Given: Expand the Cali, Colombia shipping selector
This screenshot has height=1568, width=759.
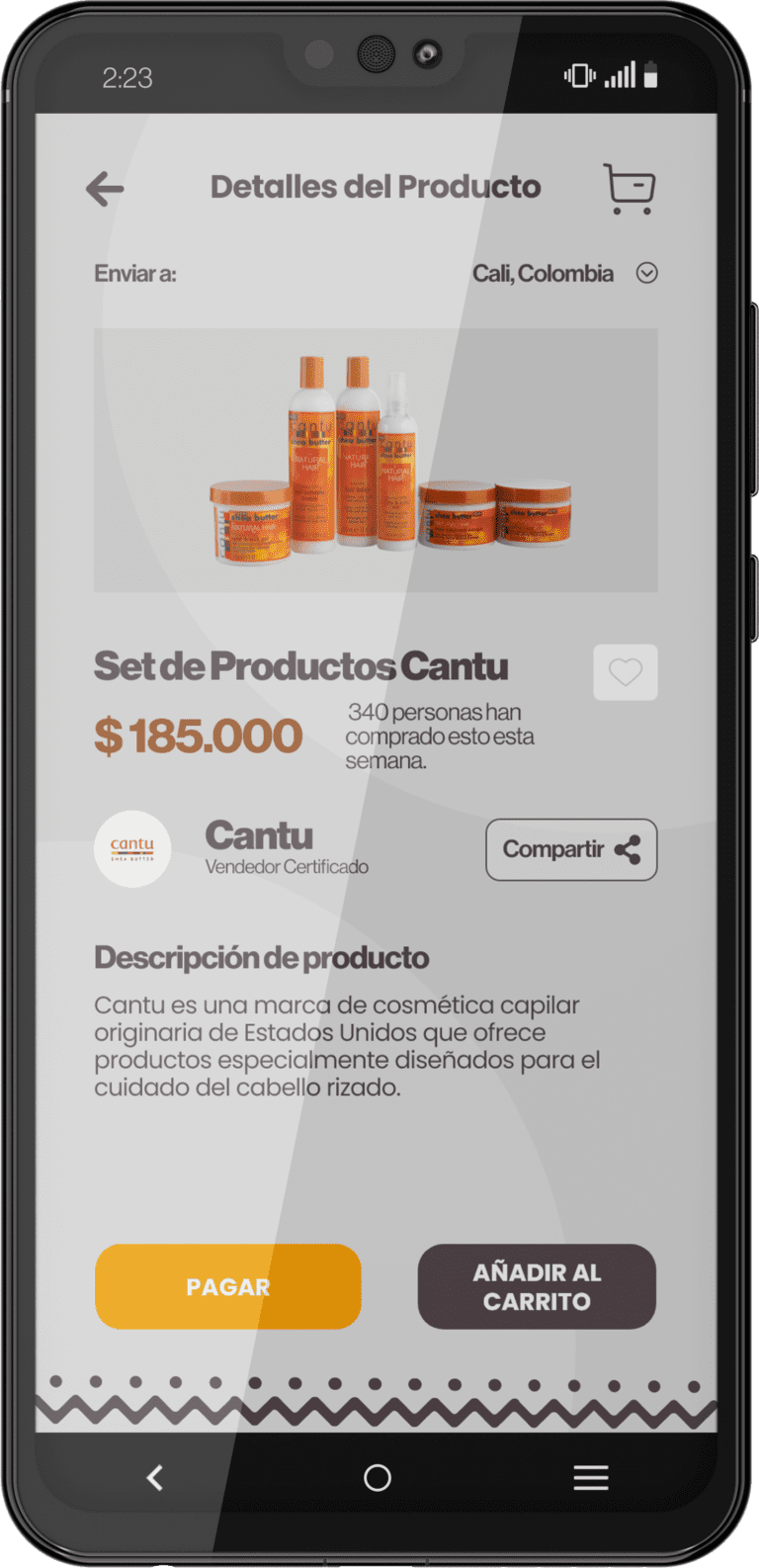Looking at the screenshot, I should click(x=647, y=273).
